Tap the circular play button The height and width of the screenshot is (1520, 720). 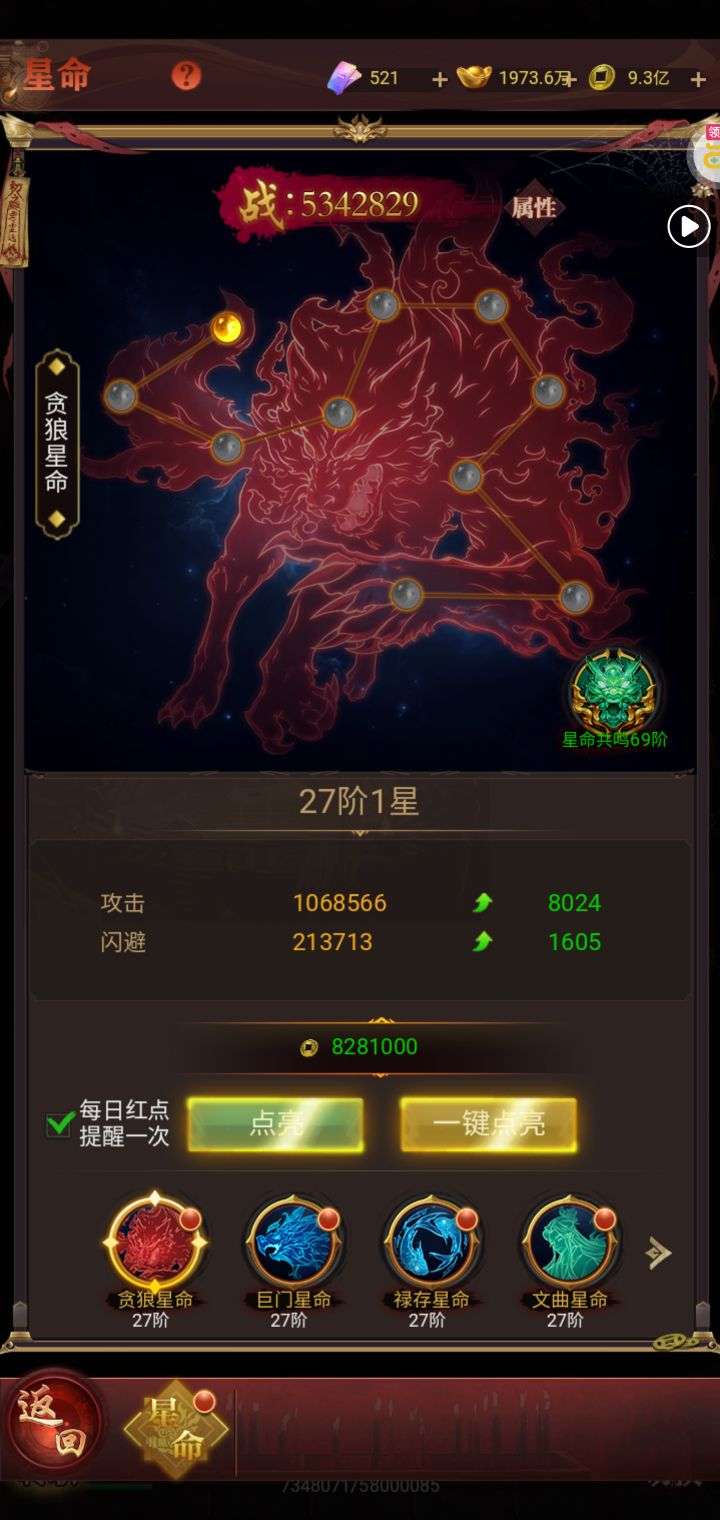click(688, 227)
